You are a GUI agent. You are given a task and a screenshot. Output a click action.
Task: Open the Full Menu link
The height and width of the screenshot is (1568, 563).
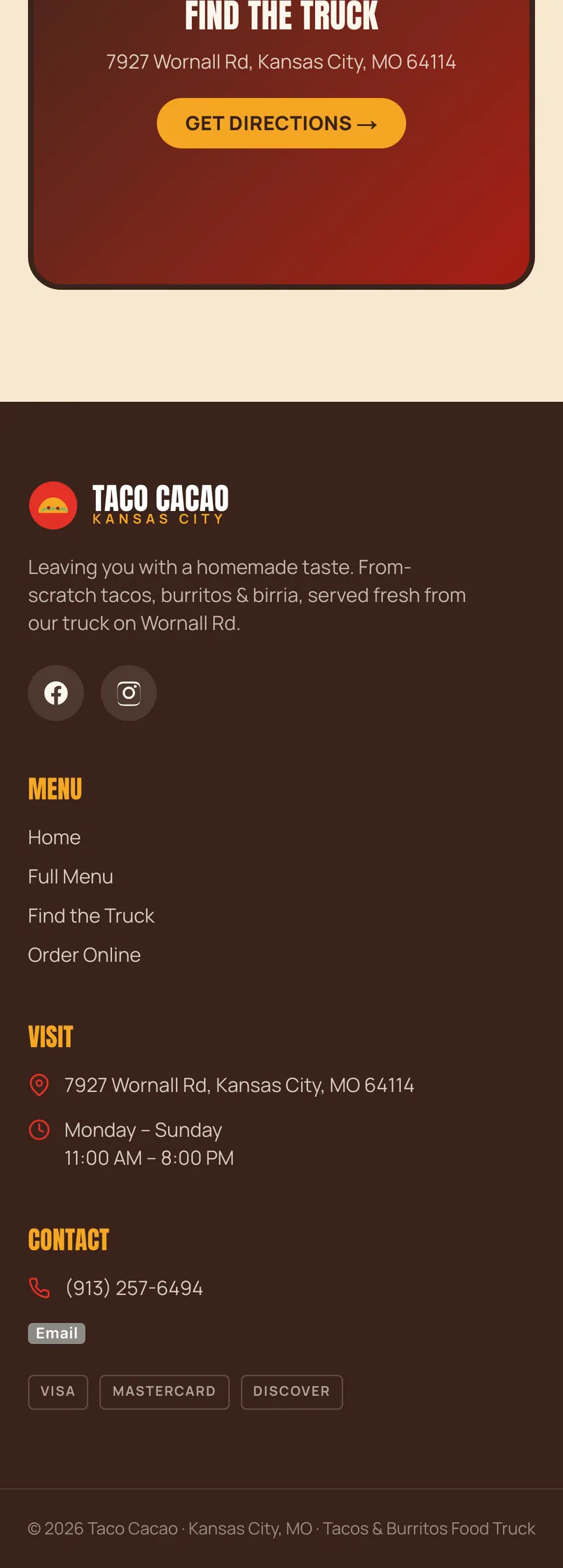pyautogui.click(x=70, y=876)
